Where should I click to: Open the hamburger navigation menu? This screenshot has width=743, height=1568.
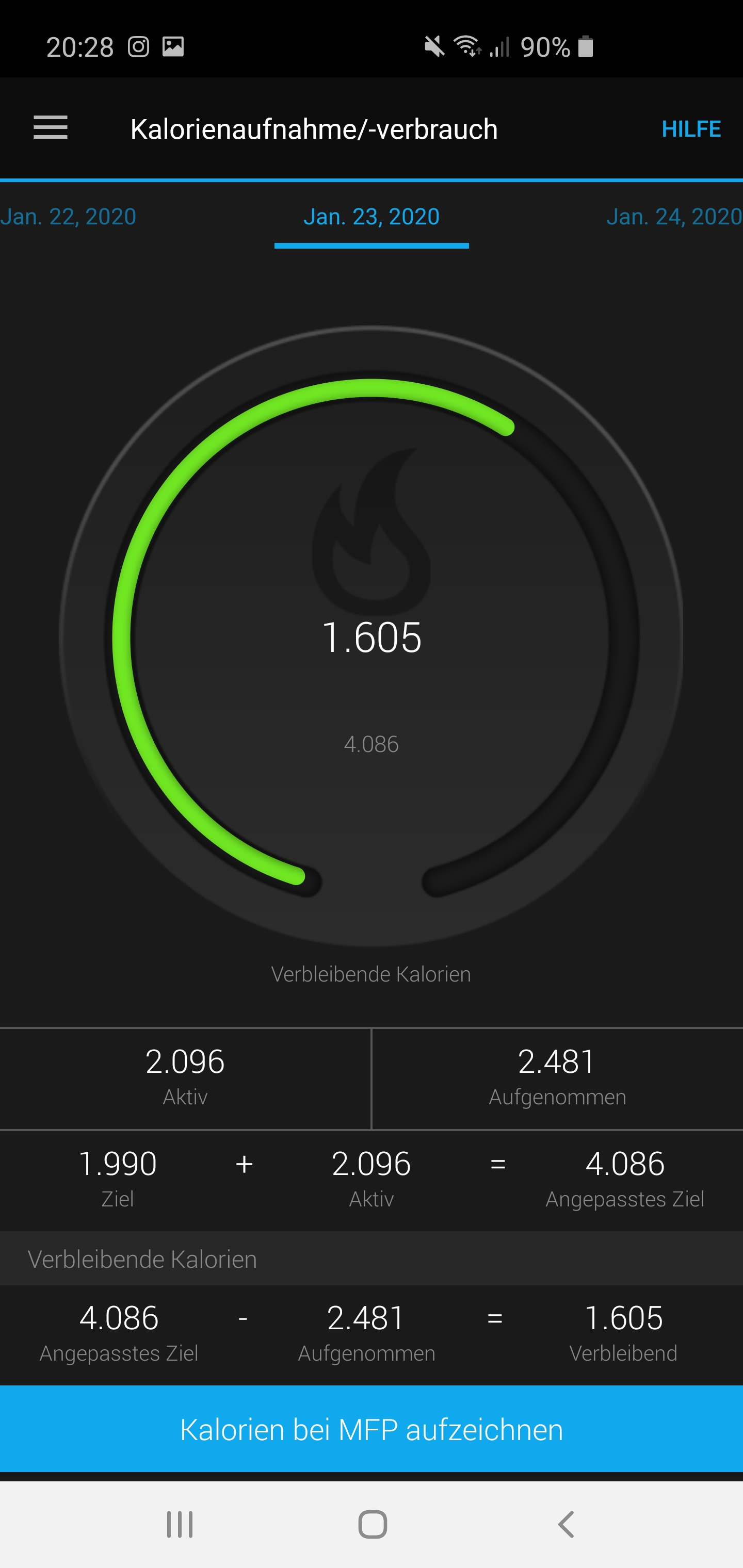[51, 128]
